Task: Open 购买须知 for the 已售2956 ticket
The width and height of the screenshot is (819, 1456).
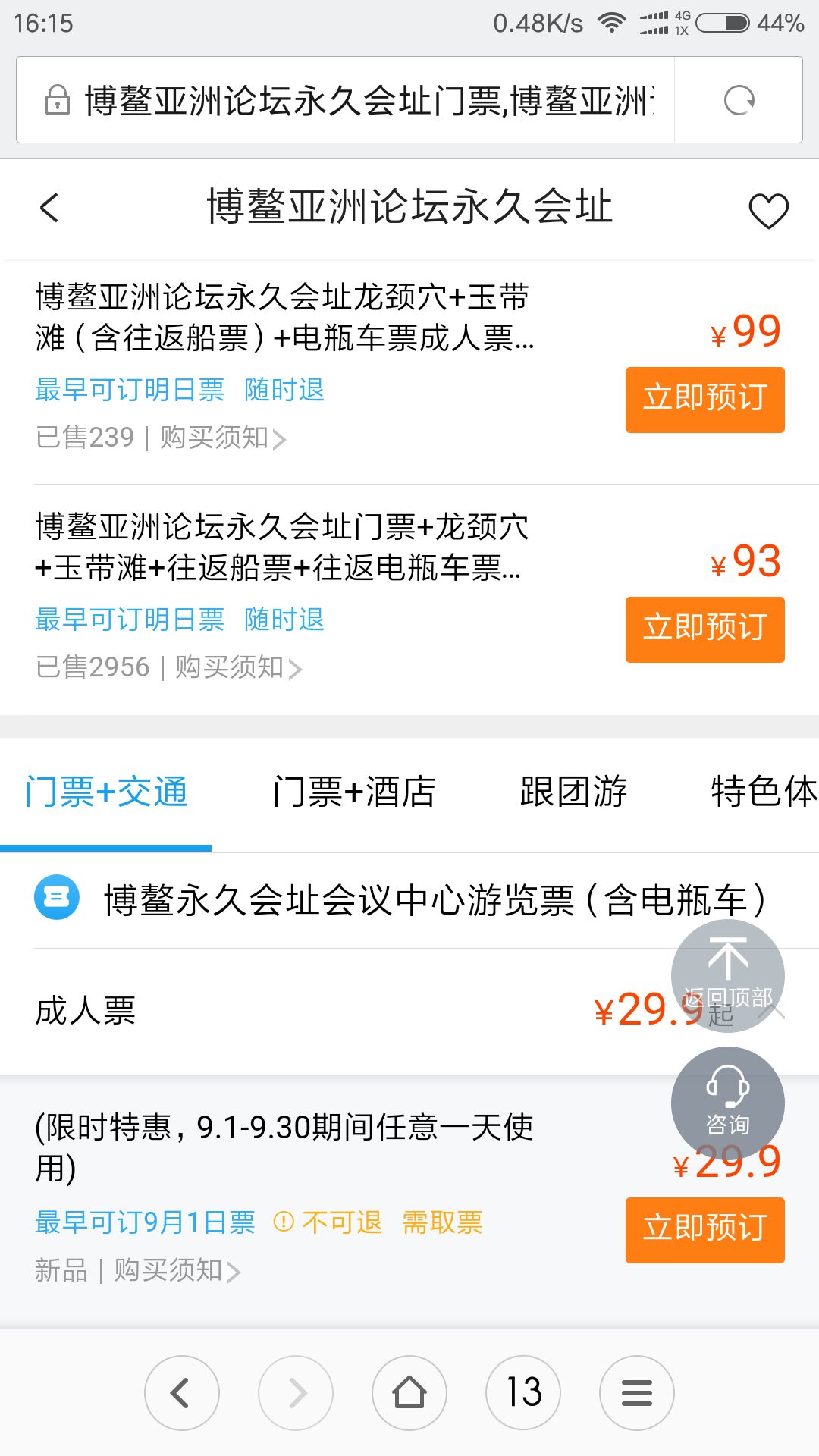Action: pos(239,668)
